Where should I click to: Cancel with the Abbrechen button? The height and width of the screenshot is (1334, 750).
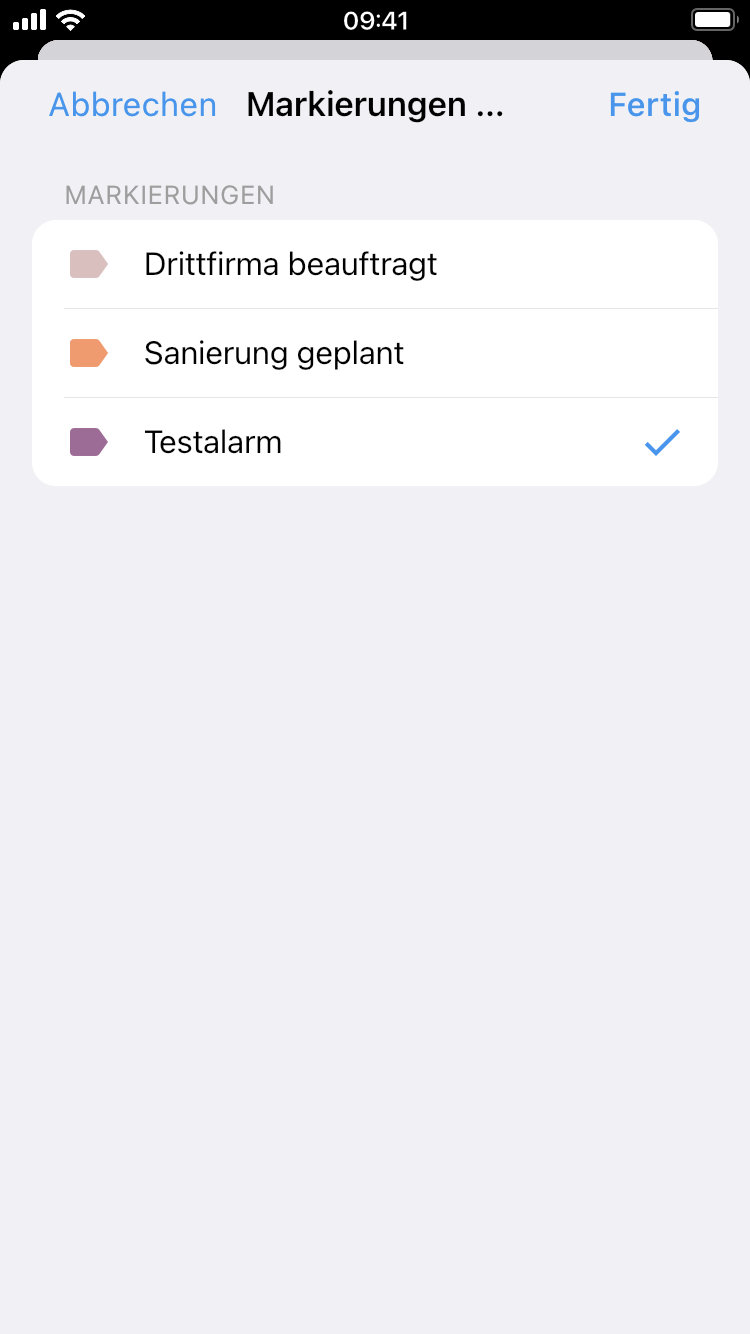pos(133,105)
